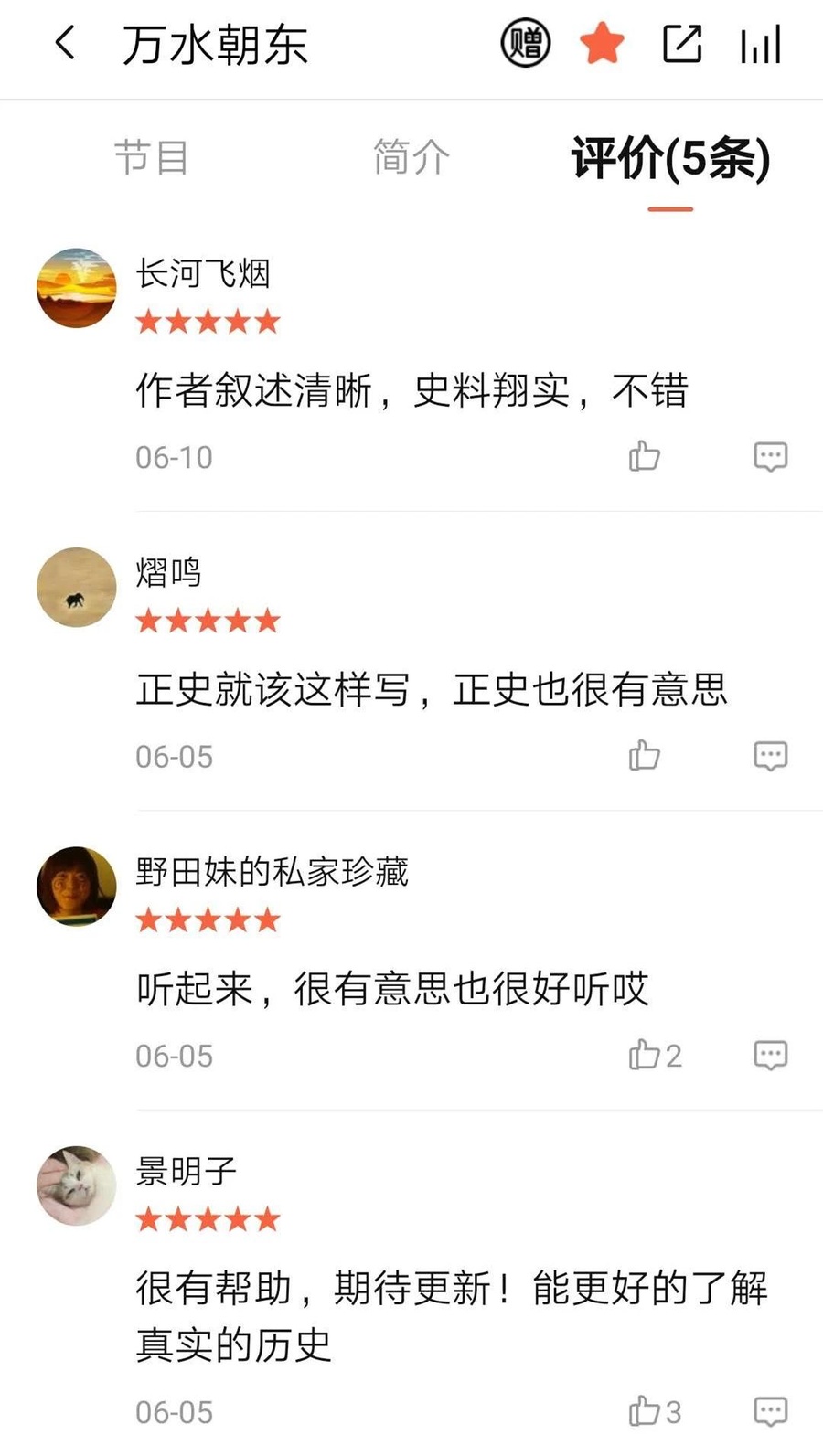This screenshot has width=823, height=1456.
Task: Go back from 万水朝东 page
Action: click(65, 43)
